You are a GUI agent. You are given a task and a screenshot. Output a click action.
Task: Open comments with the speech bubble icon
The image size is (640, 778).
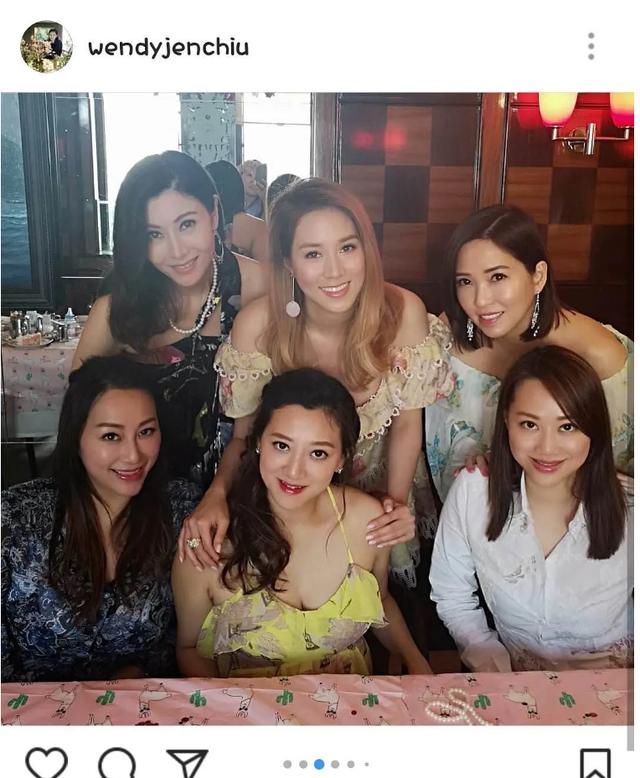pyautogui.click(x=117, y=763)
